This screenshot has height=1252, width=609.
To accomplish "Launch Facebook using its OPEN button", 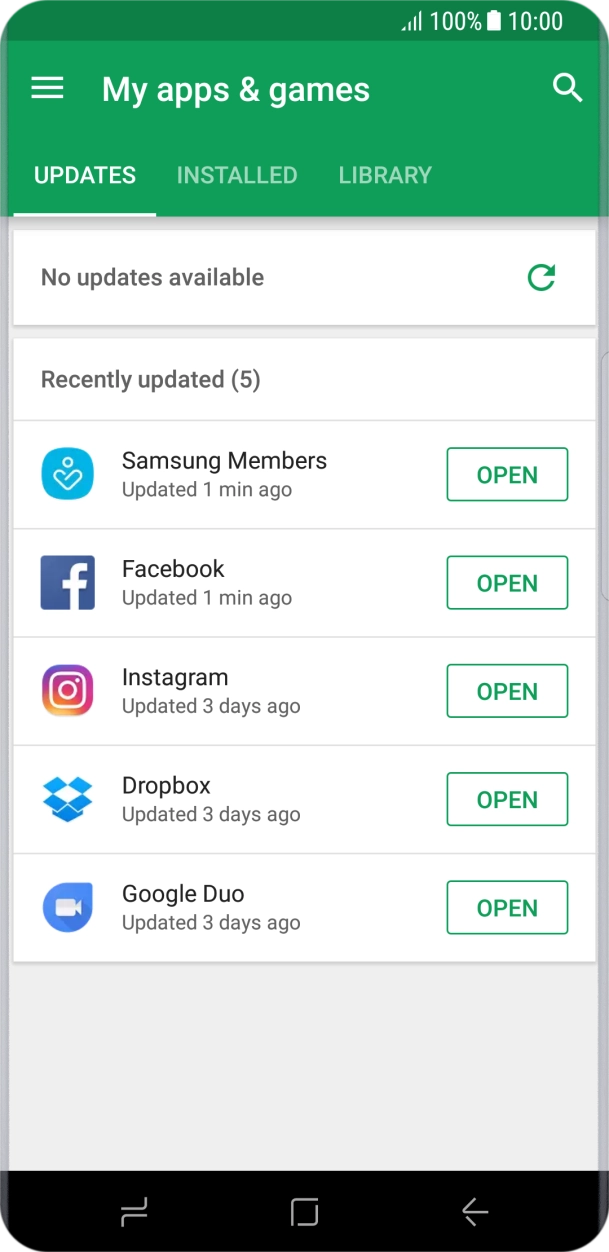I will pos(507,583).
